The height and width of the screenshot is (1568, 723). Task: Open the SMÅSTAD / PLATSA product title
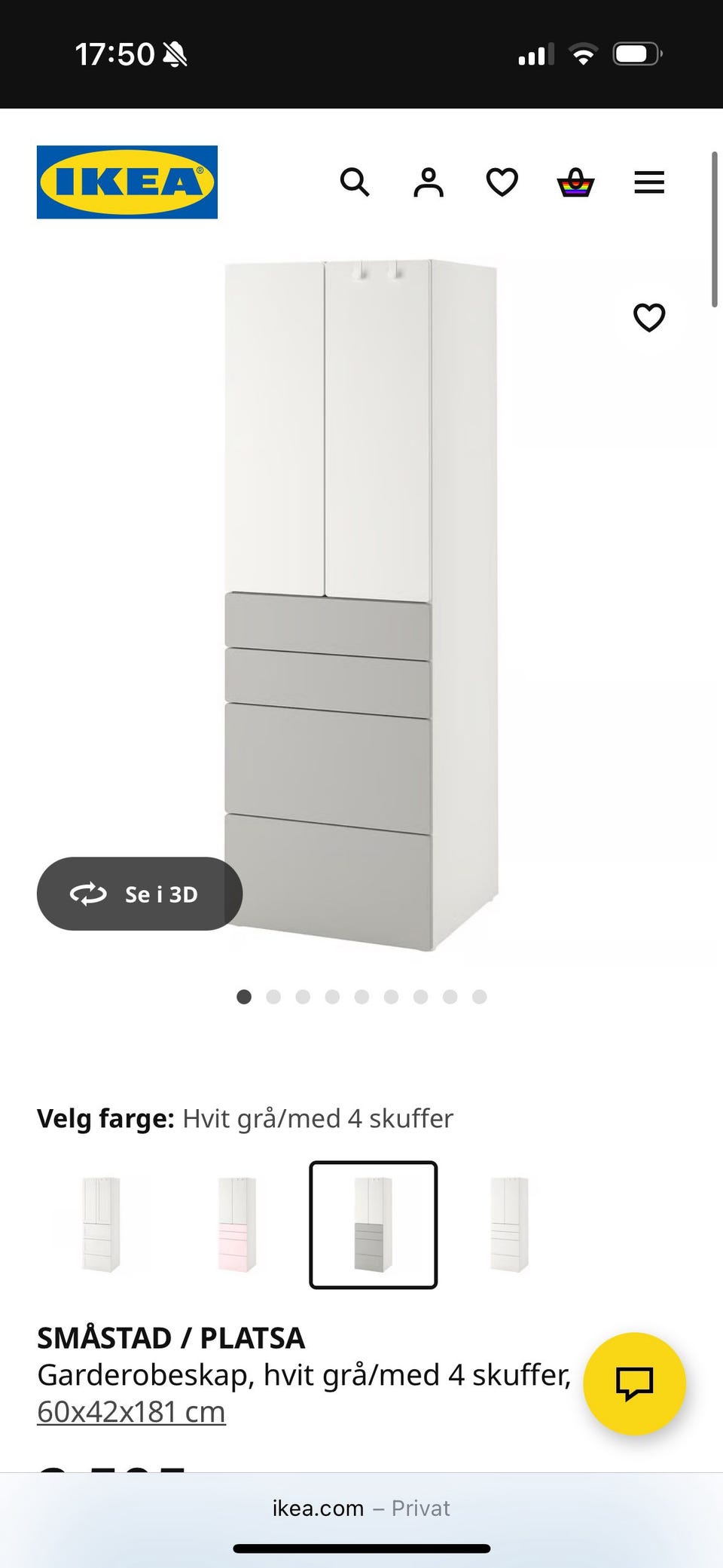(171, 1337)
